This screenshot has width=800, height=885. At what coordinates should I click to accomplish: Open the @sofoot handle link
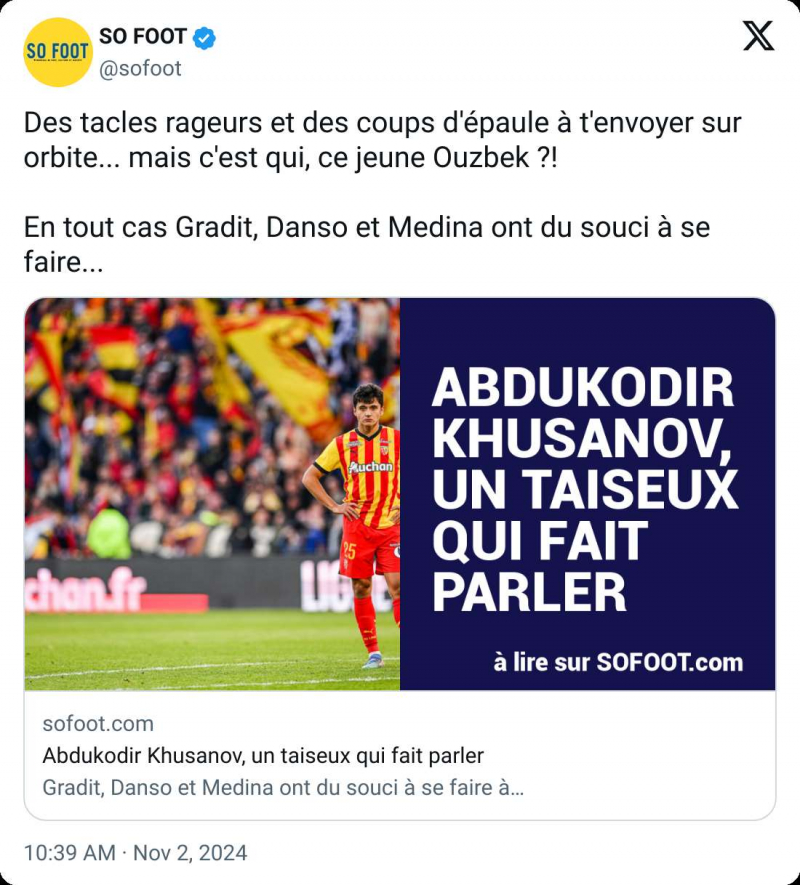(140, 69)
